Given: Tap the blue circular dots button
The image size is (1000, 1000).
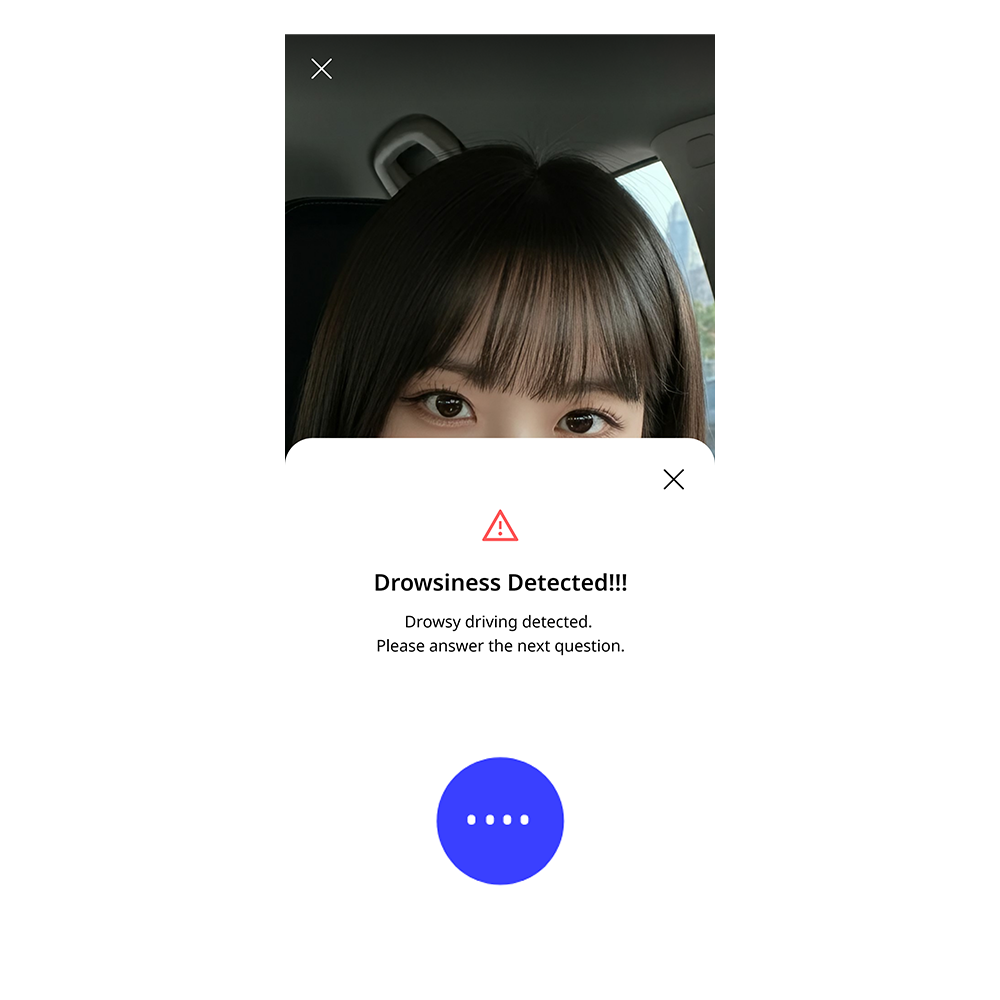Looking at the screenshot, I should [x=500, y=820].
